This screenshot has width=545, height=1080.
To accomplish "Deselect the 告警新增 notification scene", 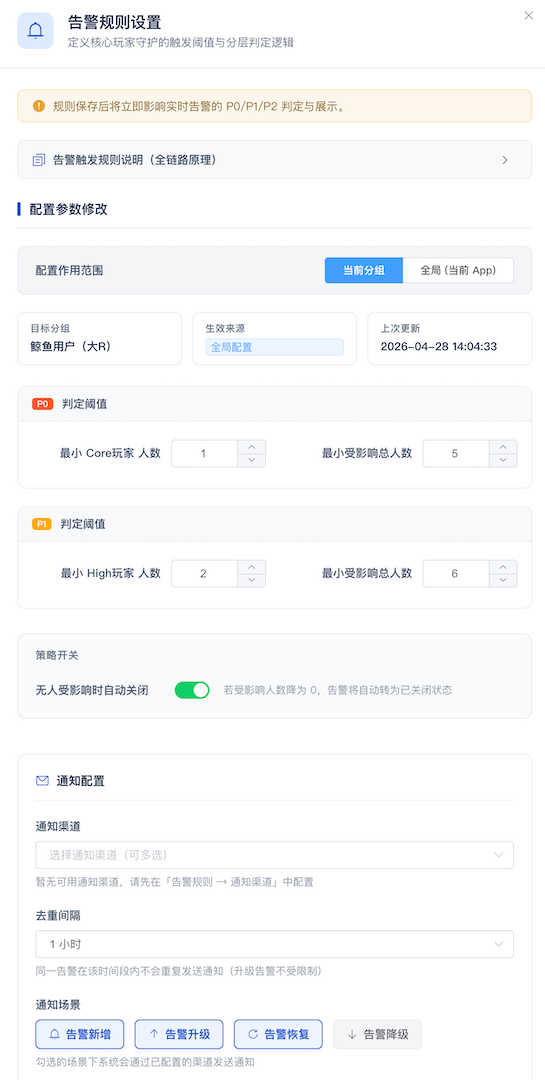I will [x=80, y=1034].
